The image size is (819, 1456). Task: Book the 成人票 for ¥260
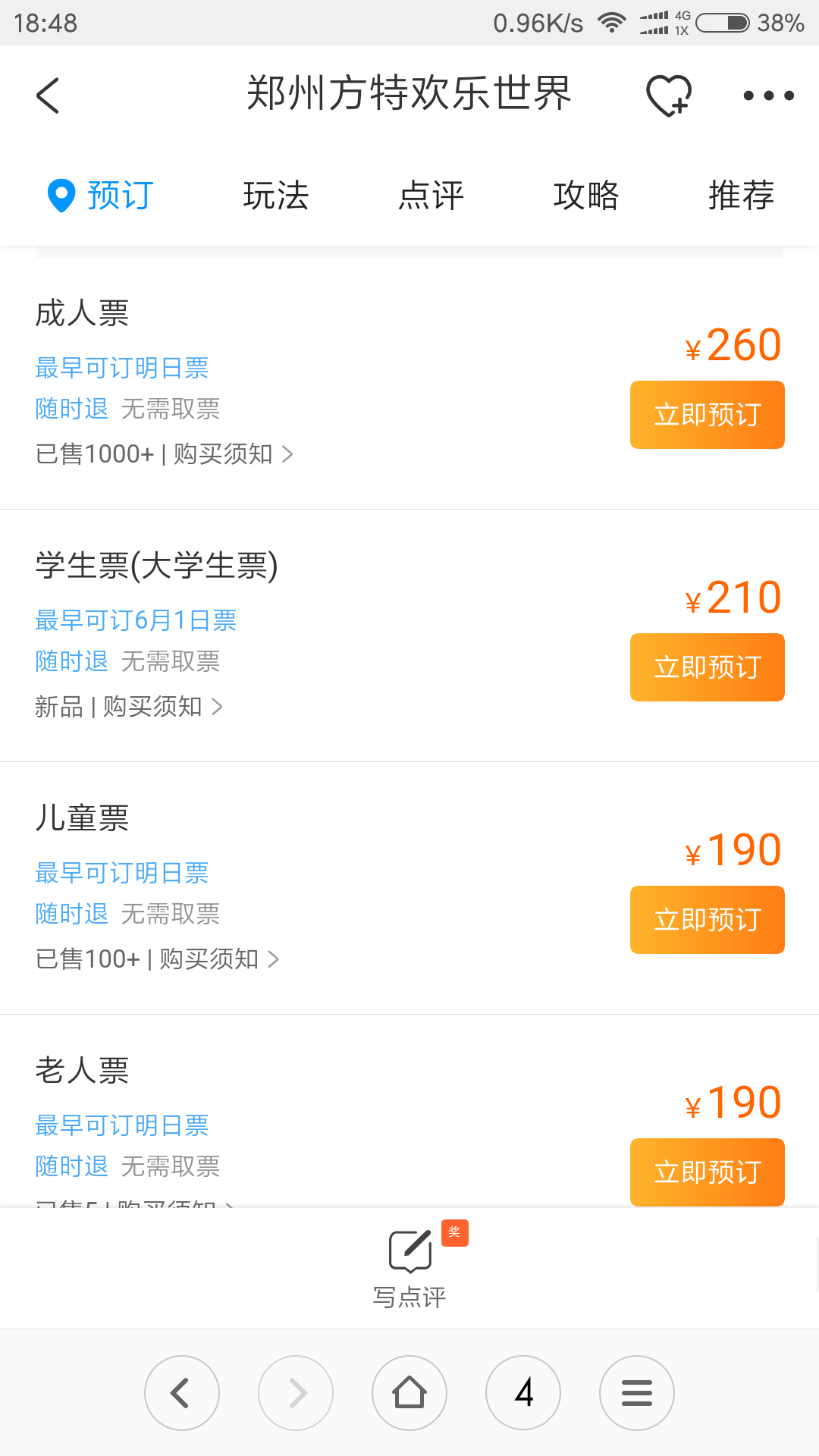[x=708, y=415]
